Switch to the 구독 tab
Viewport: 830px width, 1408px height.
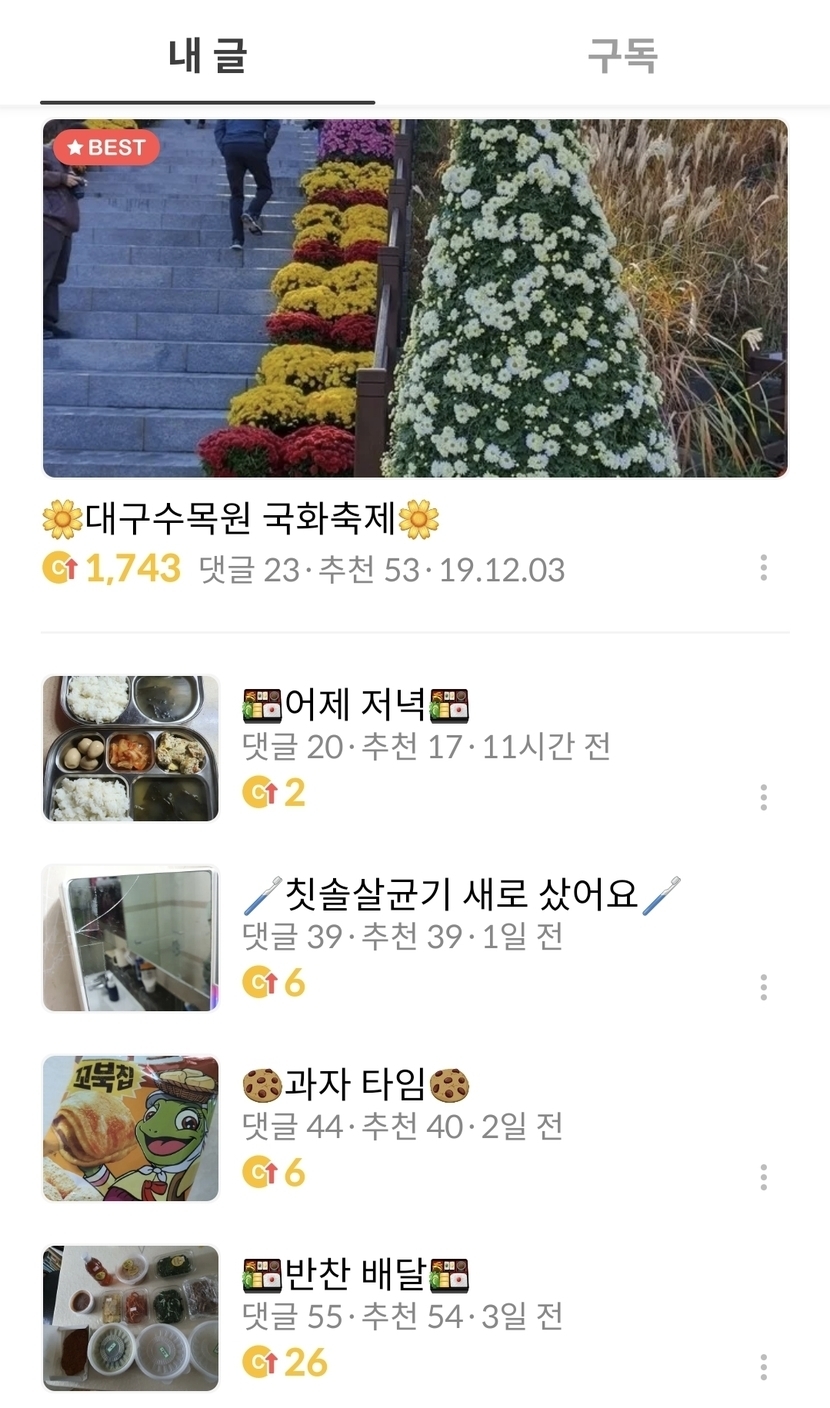tap(622, 56)
